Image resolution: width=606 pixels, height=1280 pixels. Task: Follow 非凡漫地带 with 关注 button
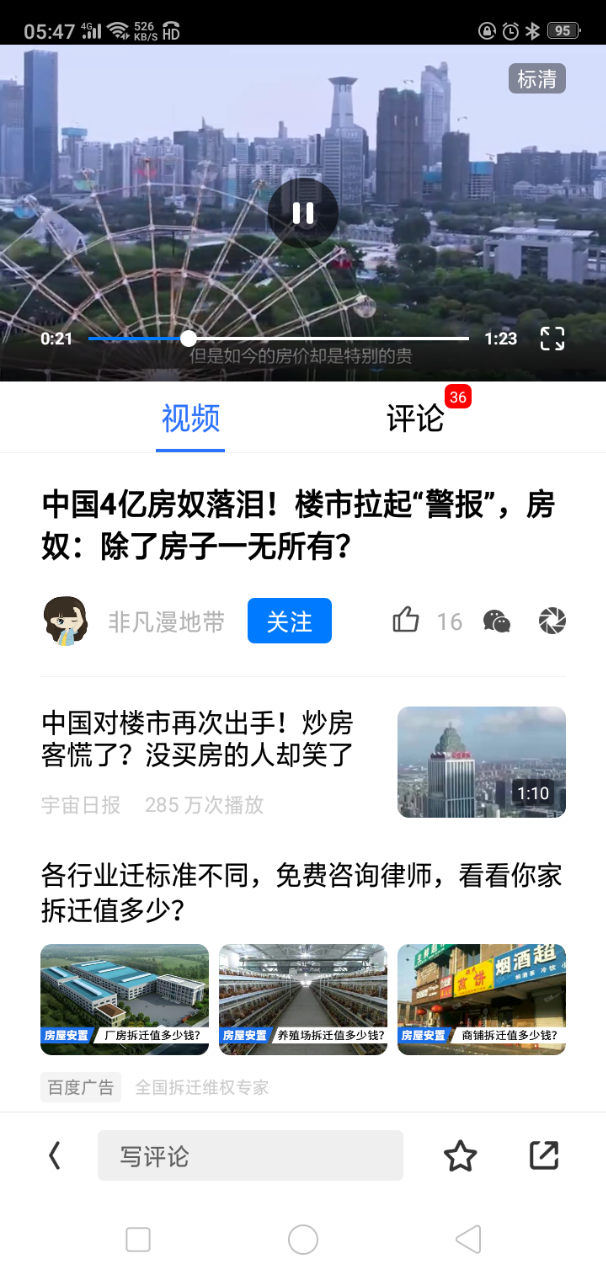[289, 621]
